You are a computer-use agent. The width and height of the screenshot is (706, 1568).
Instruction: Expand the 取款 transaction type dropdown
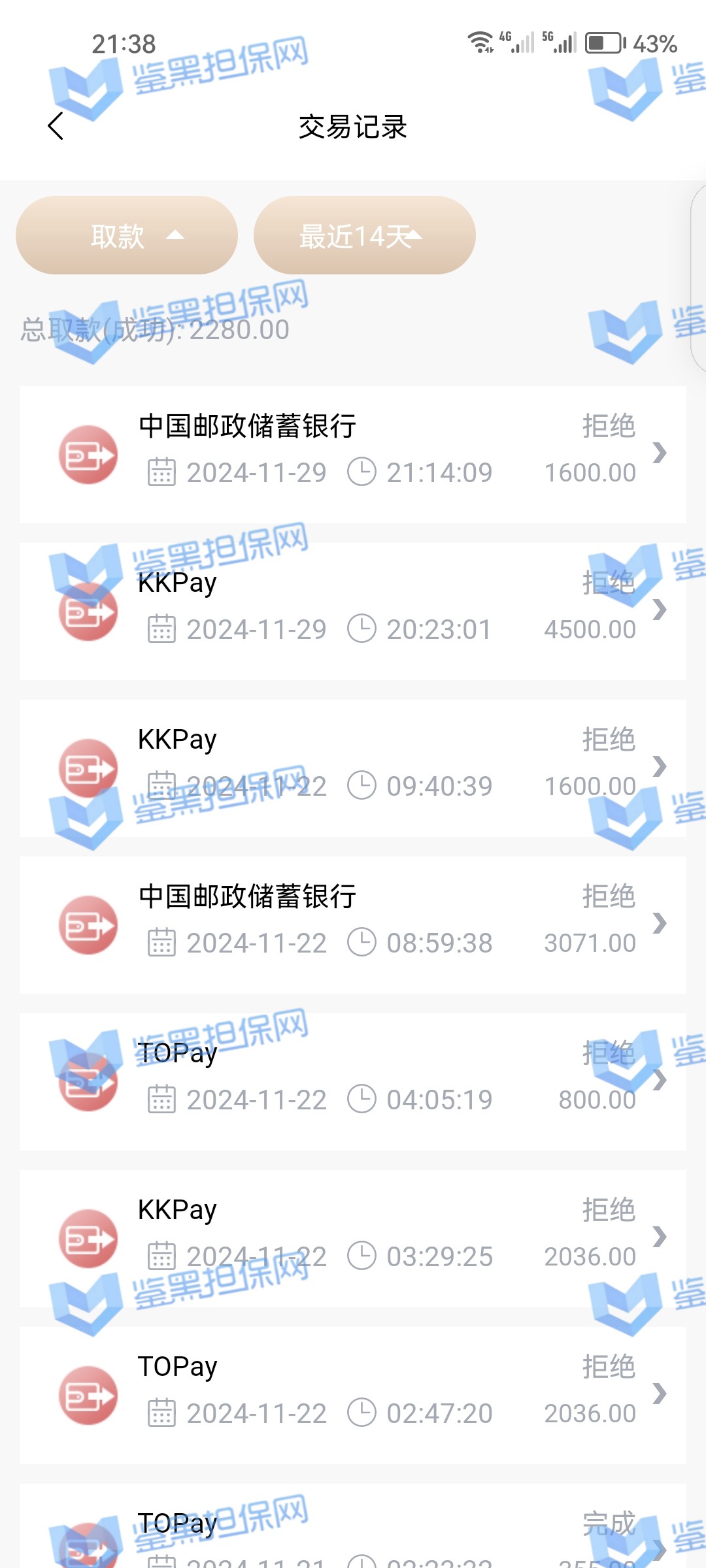tap(127, 236)
